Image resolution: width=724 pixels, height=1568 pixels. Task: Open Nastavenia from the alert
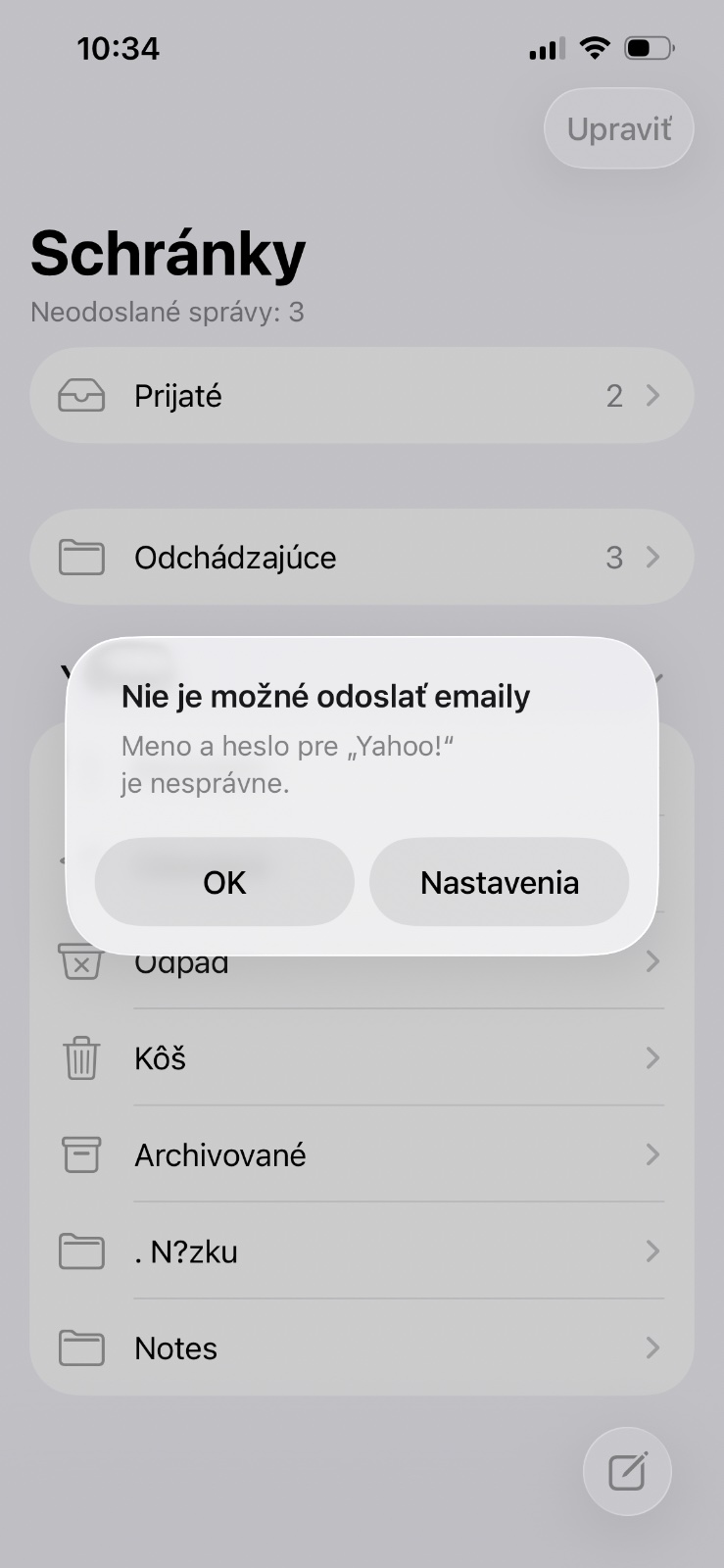click(x=499, y=882)
